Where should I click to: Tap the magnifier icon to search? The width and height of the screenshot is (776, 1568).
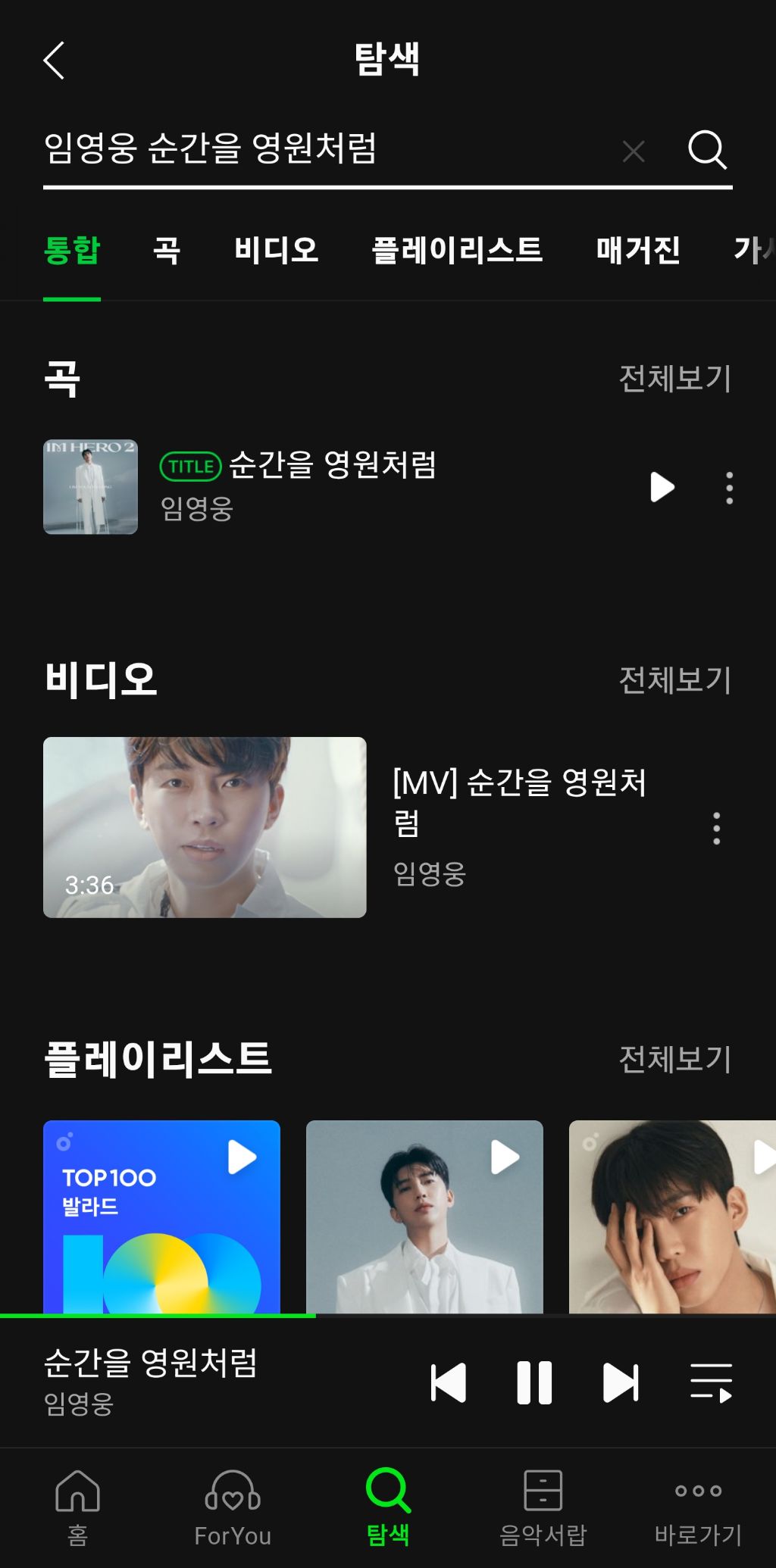tap(707, 149)
